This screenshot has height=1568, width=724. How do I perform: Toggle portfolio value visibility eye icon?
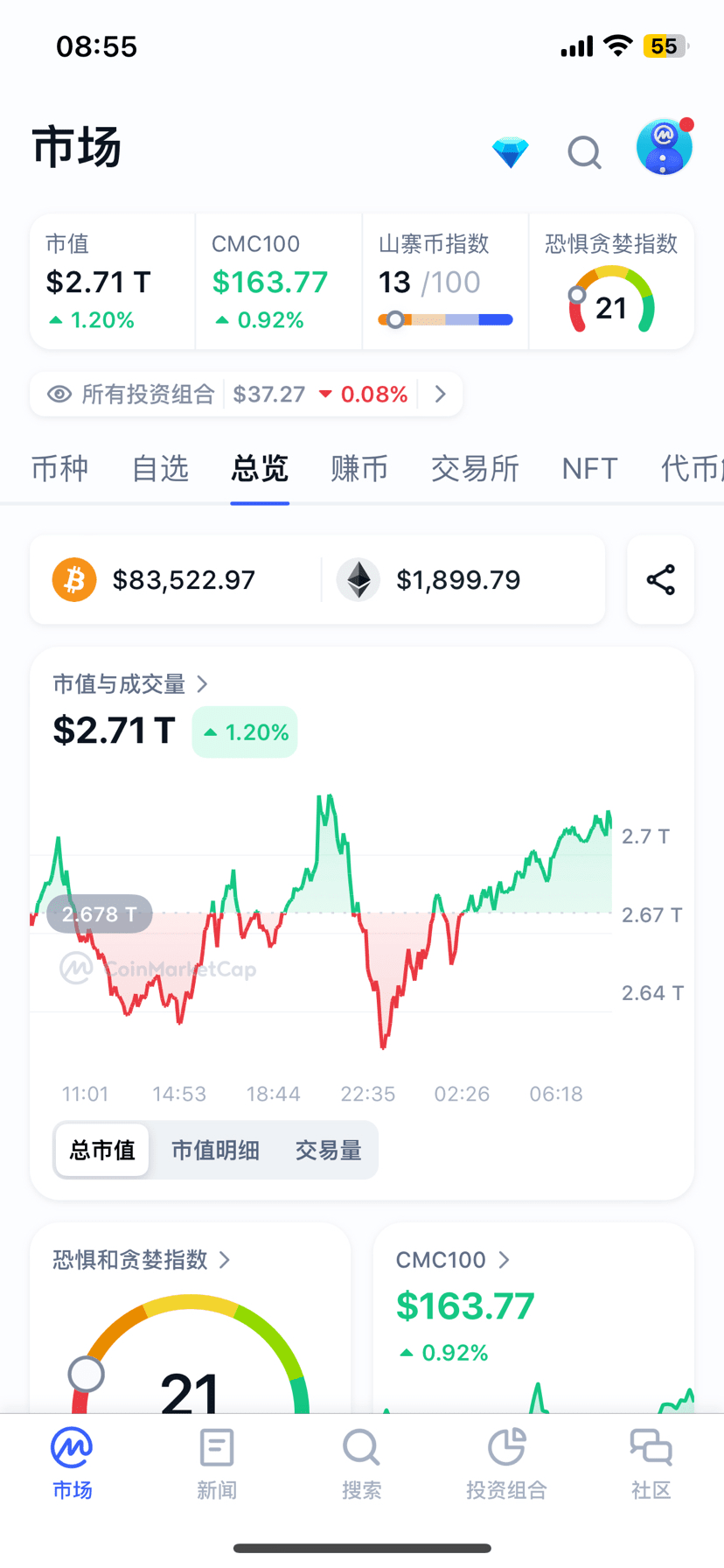click(x=59, y=395)
